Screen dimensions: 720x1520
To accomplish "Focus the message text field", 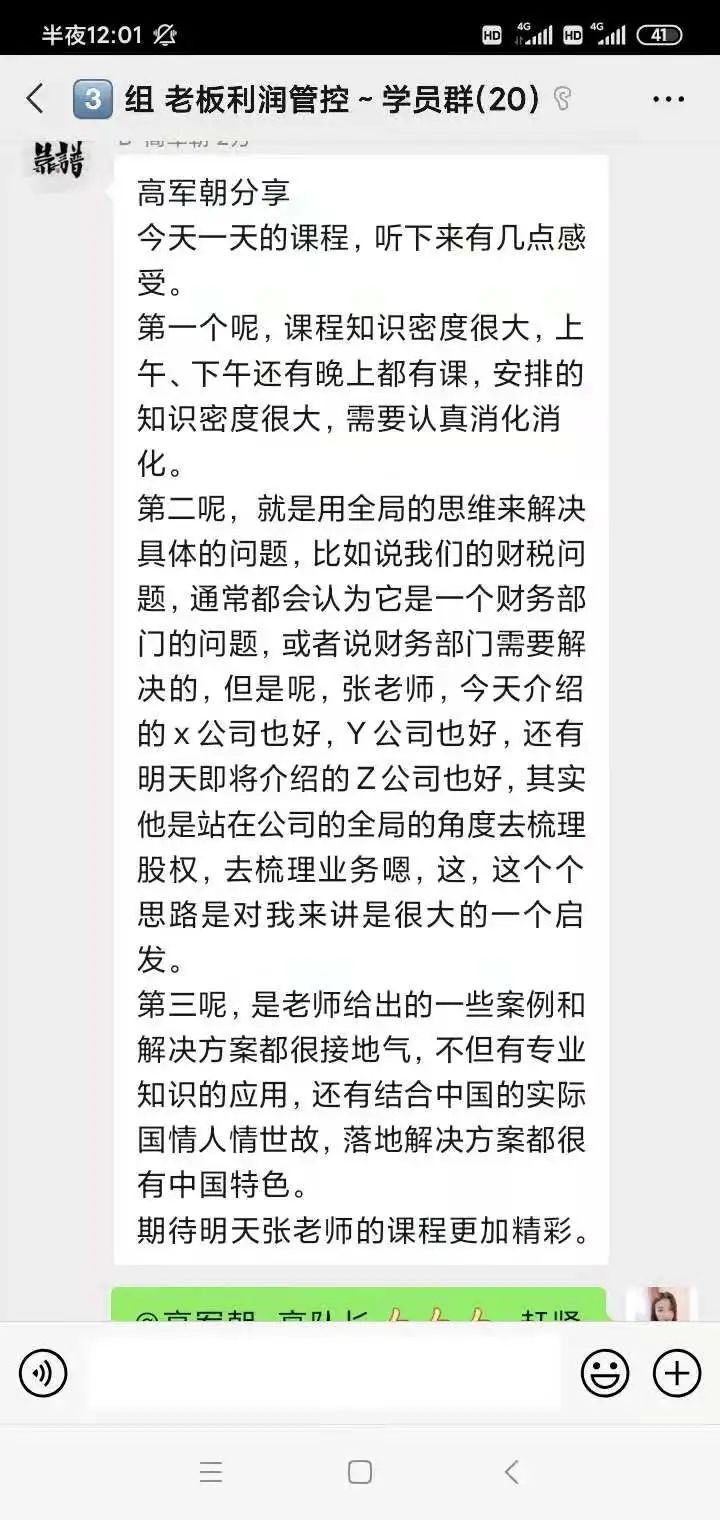I will pos(324,1372).
